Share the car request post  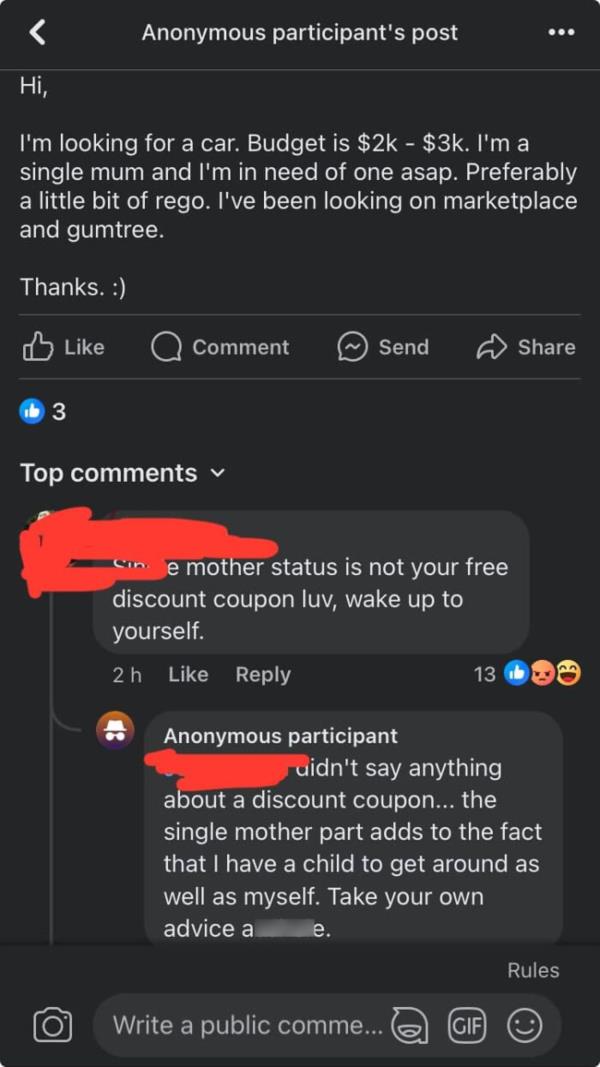(526, 347)
